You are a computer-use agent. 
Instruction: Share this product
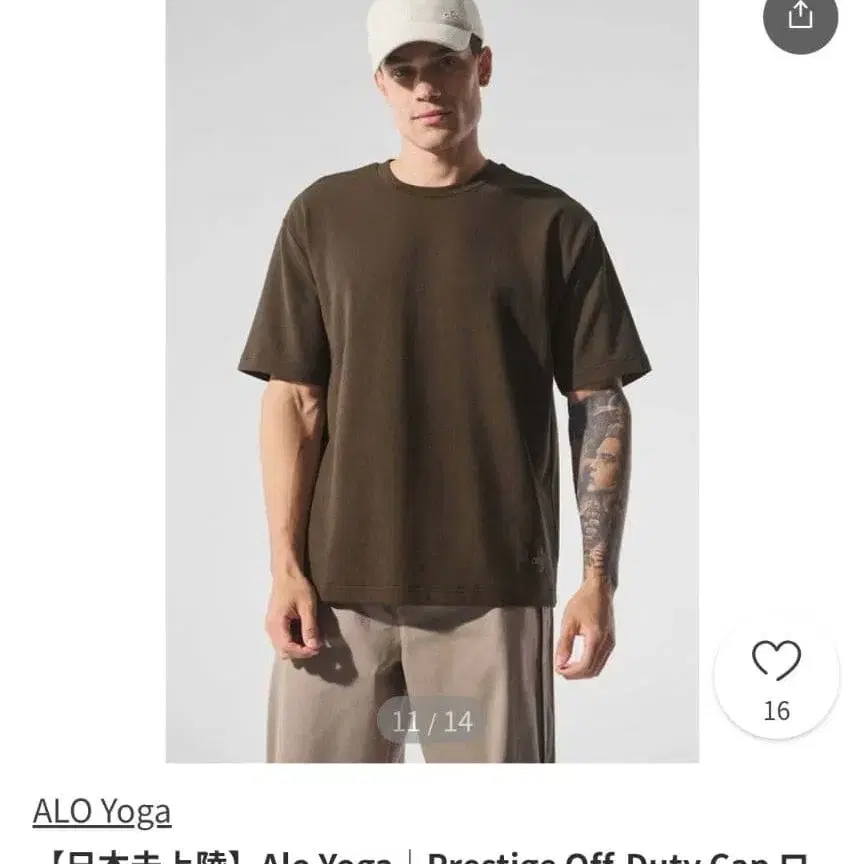(x=800, y=16)
